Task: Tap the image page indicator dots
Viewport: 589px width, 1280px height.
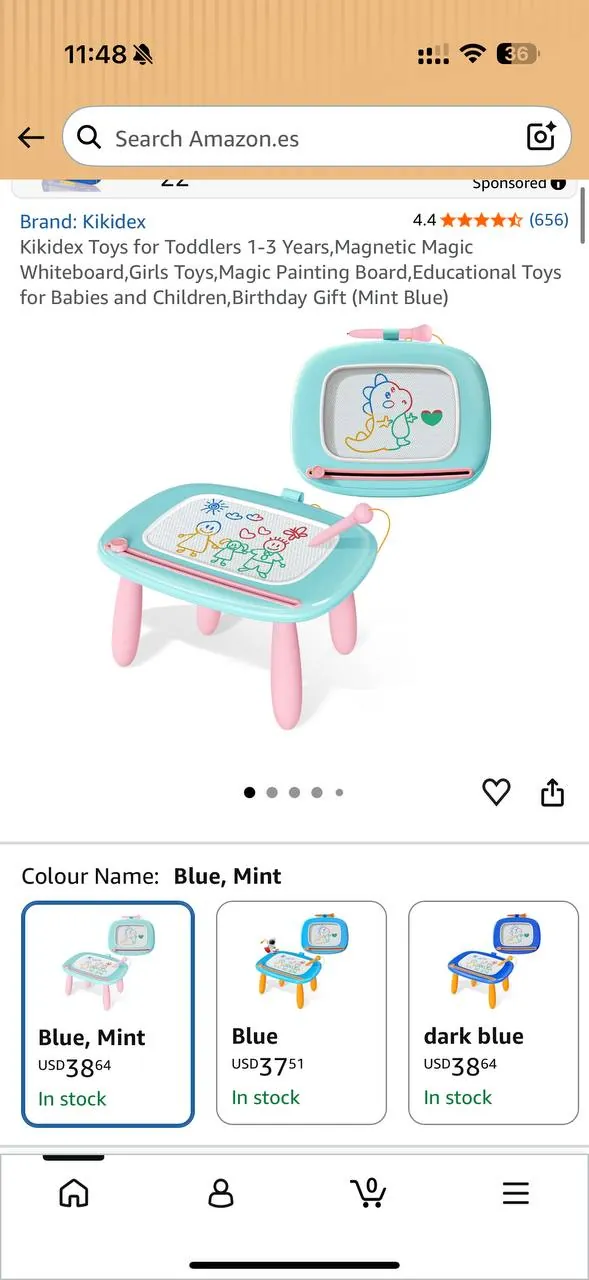Action: (294, 792)
